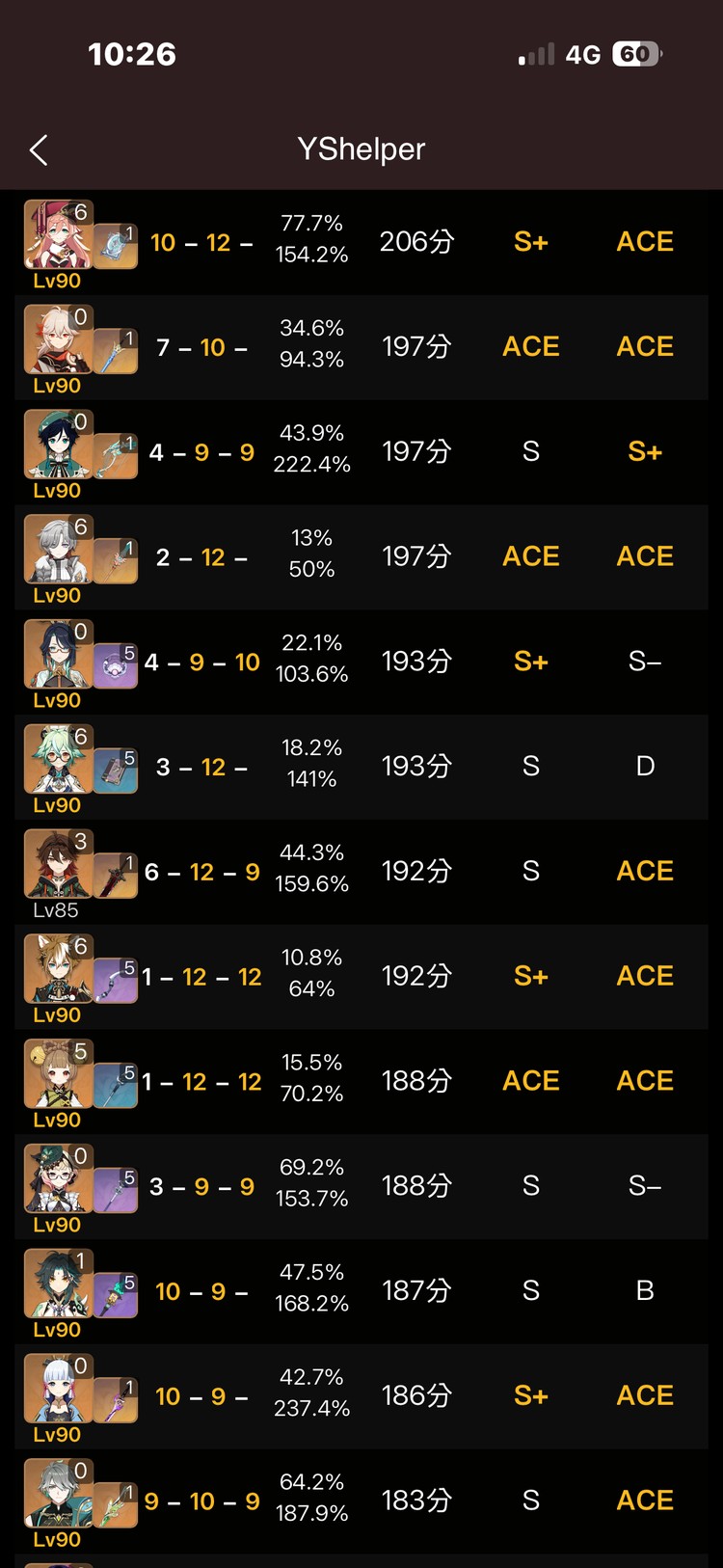Open the 197分 row with 34.6% crit
723x1568 pixels.
point(361,348)
